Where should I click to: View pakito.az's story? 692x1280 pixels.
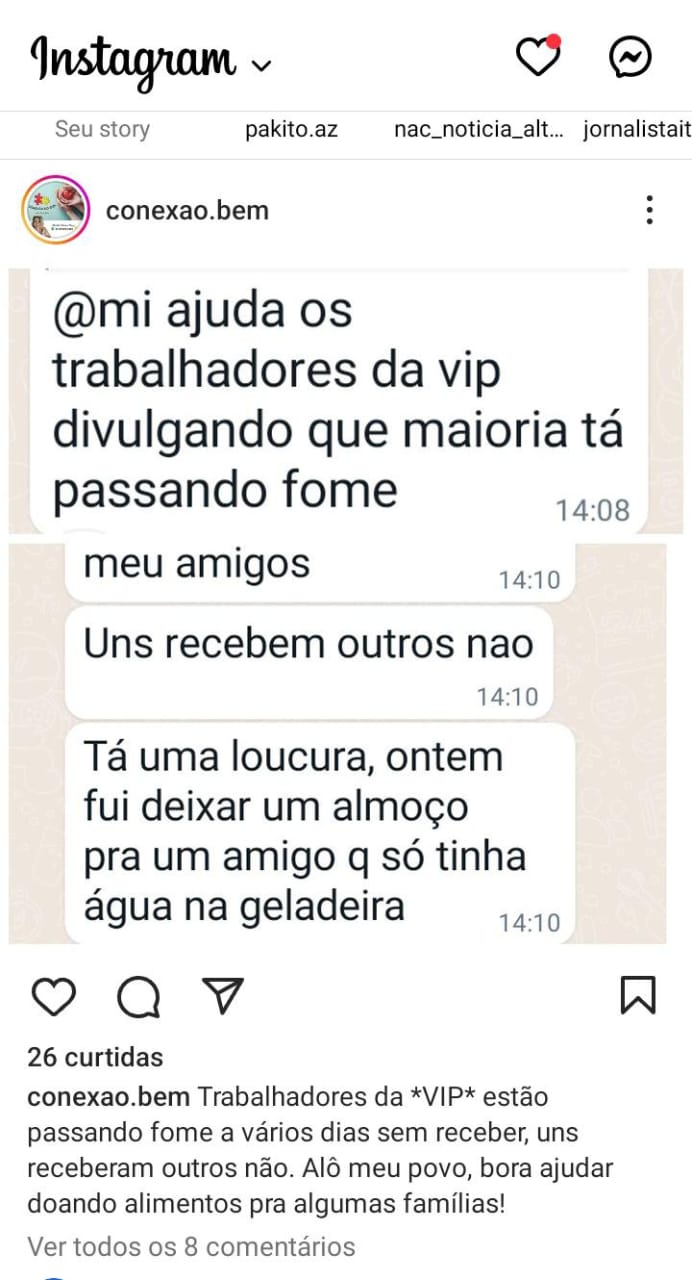coord(291,129)
